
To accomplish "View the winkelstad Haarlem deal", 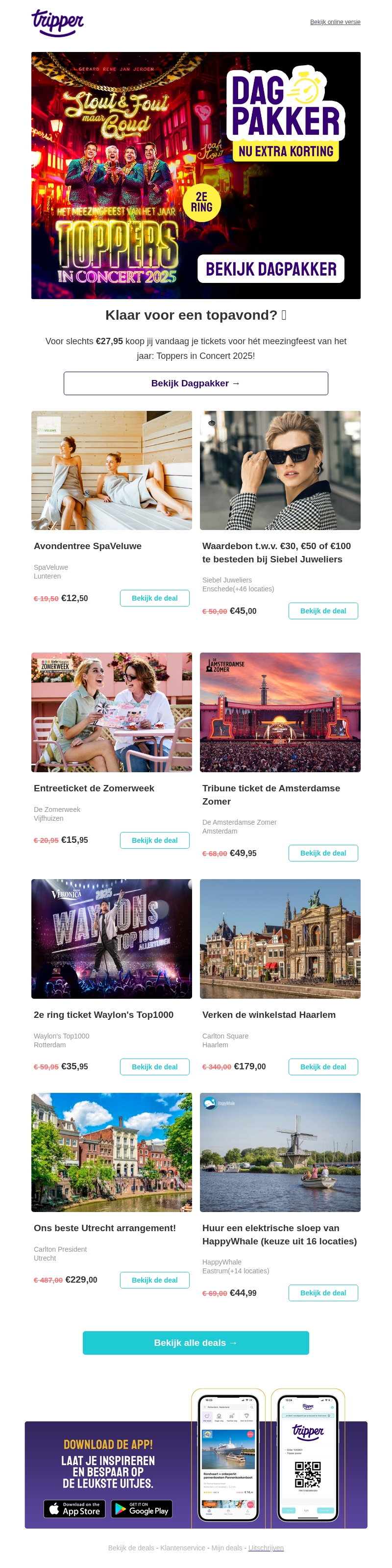I will pos(322,1066).
